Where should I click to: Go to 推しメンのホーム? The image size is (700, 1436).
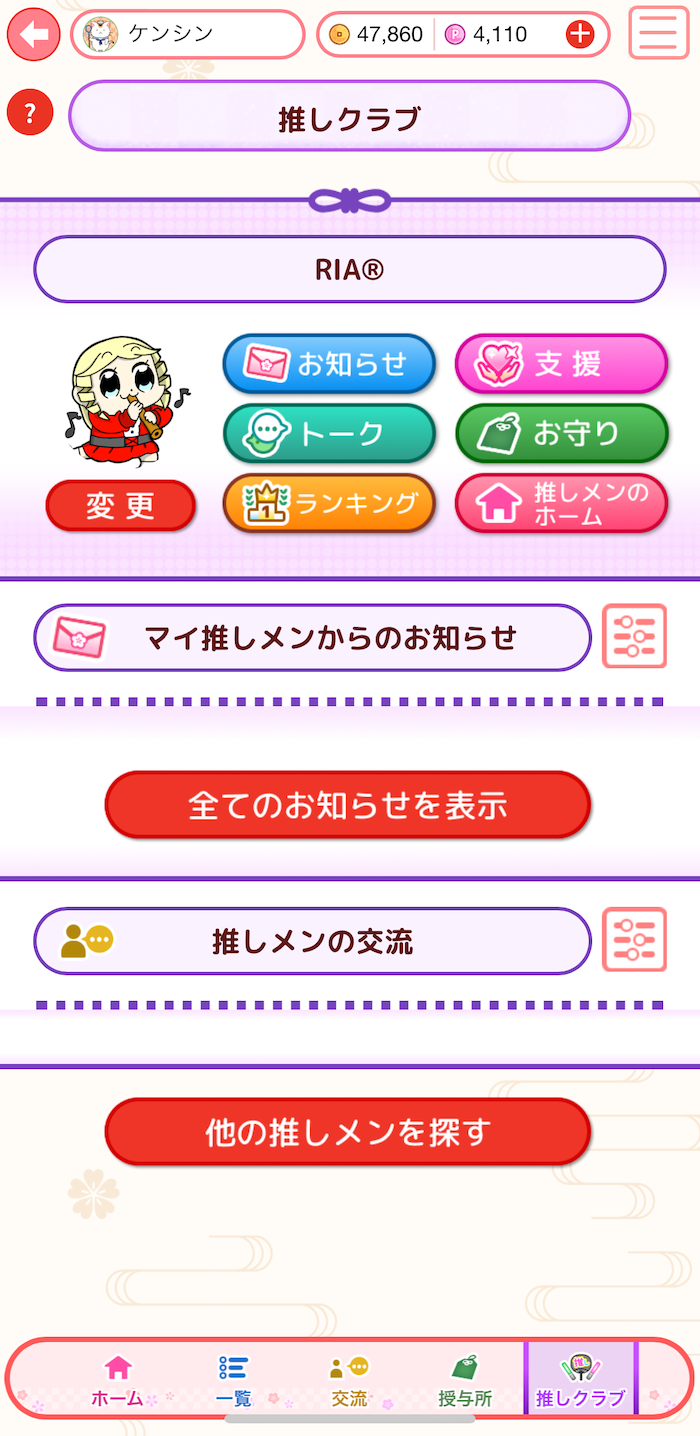(561, 503)
